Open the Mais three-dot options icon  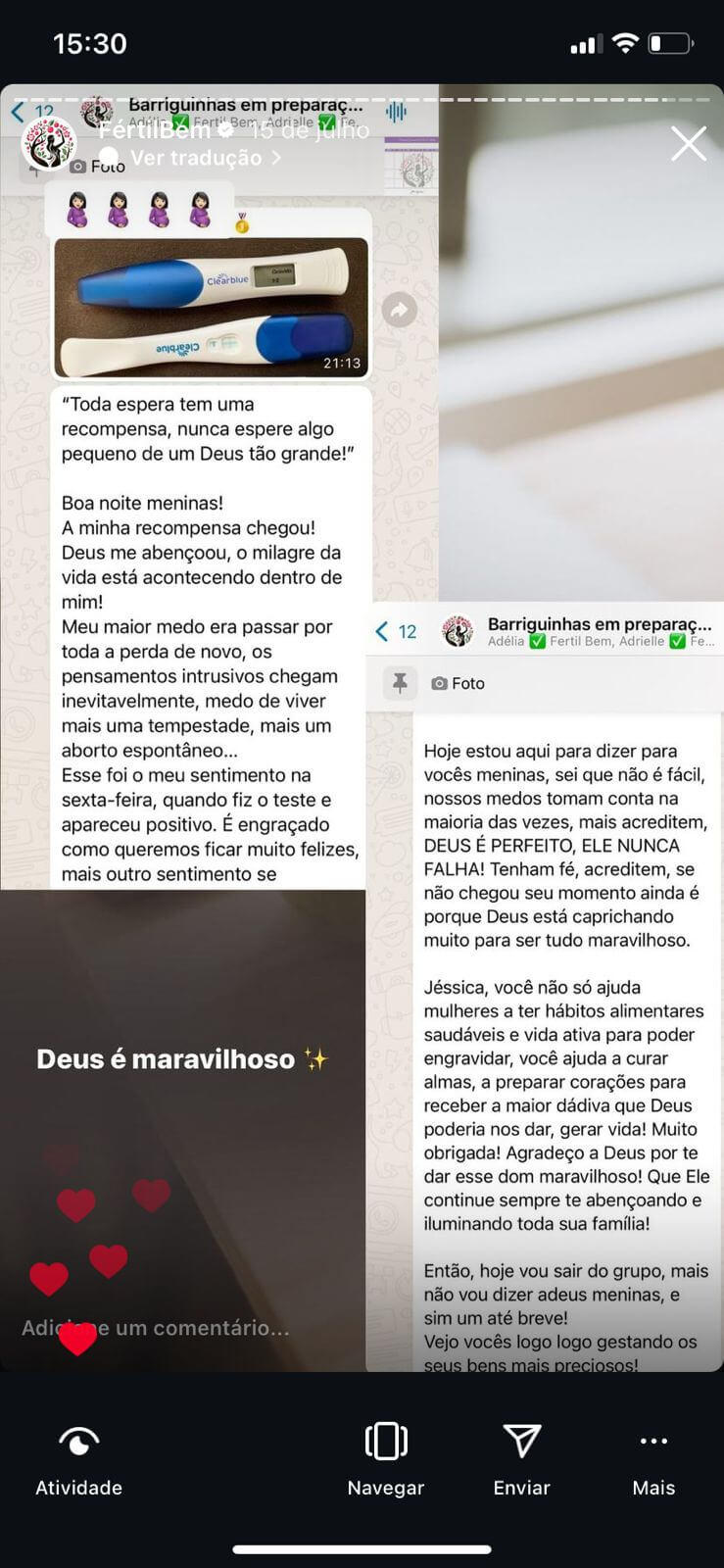[652, 1442]
